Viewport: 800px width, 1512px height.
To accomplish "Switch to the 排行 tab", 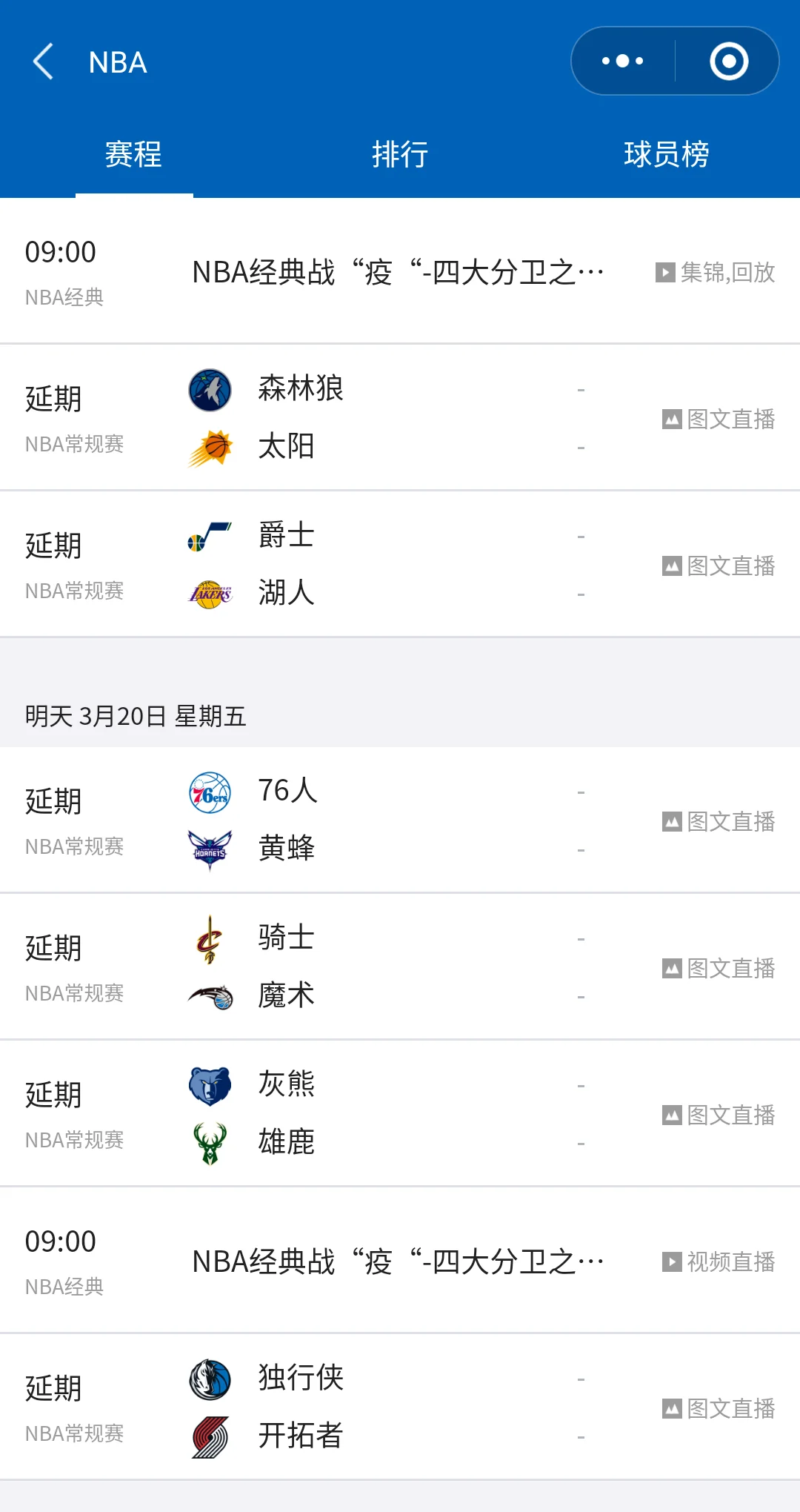I will click(400, 155).
